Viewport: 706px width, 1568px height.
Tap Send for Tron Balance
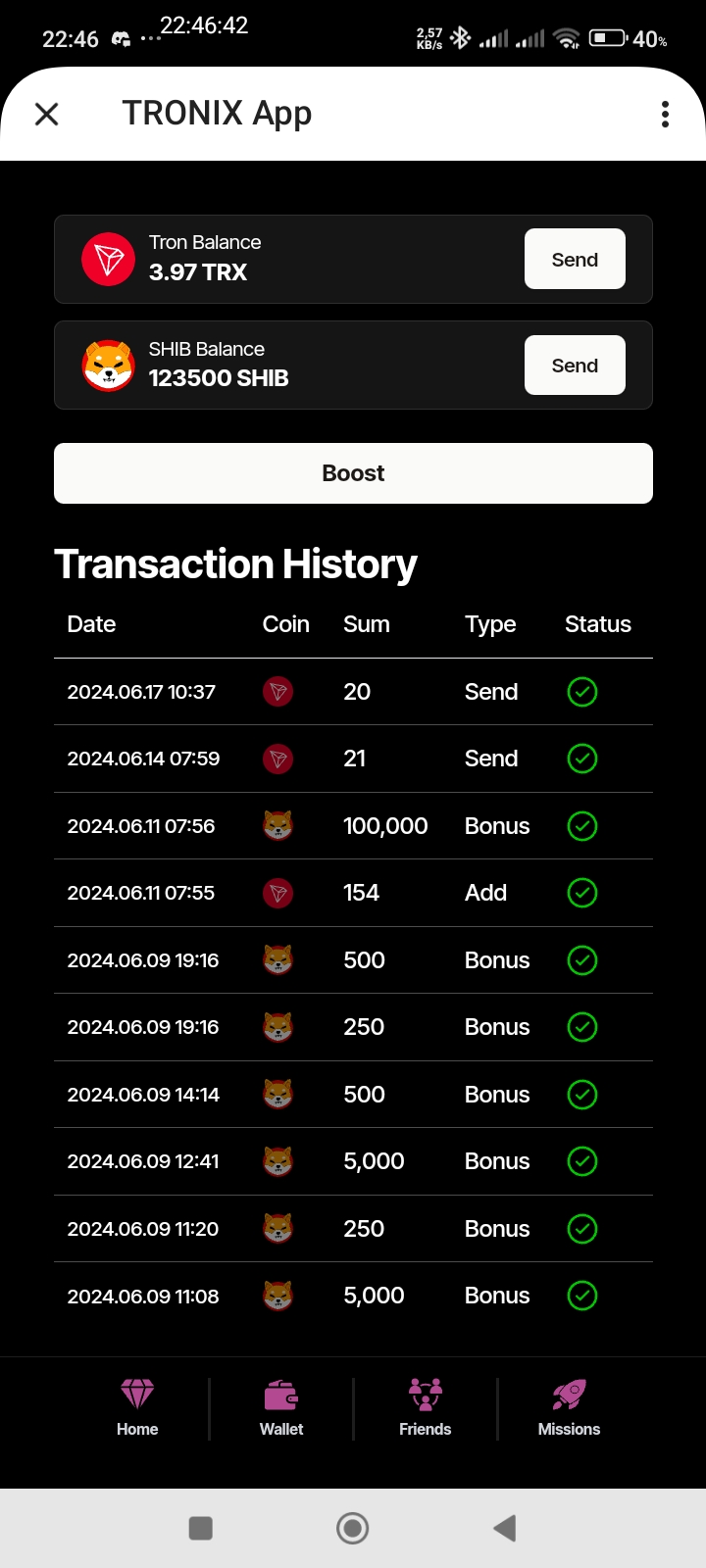[x=575, y=259]
